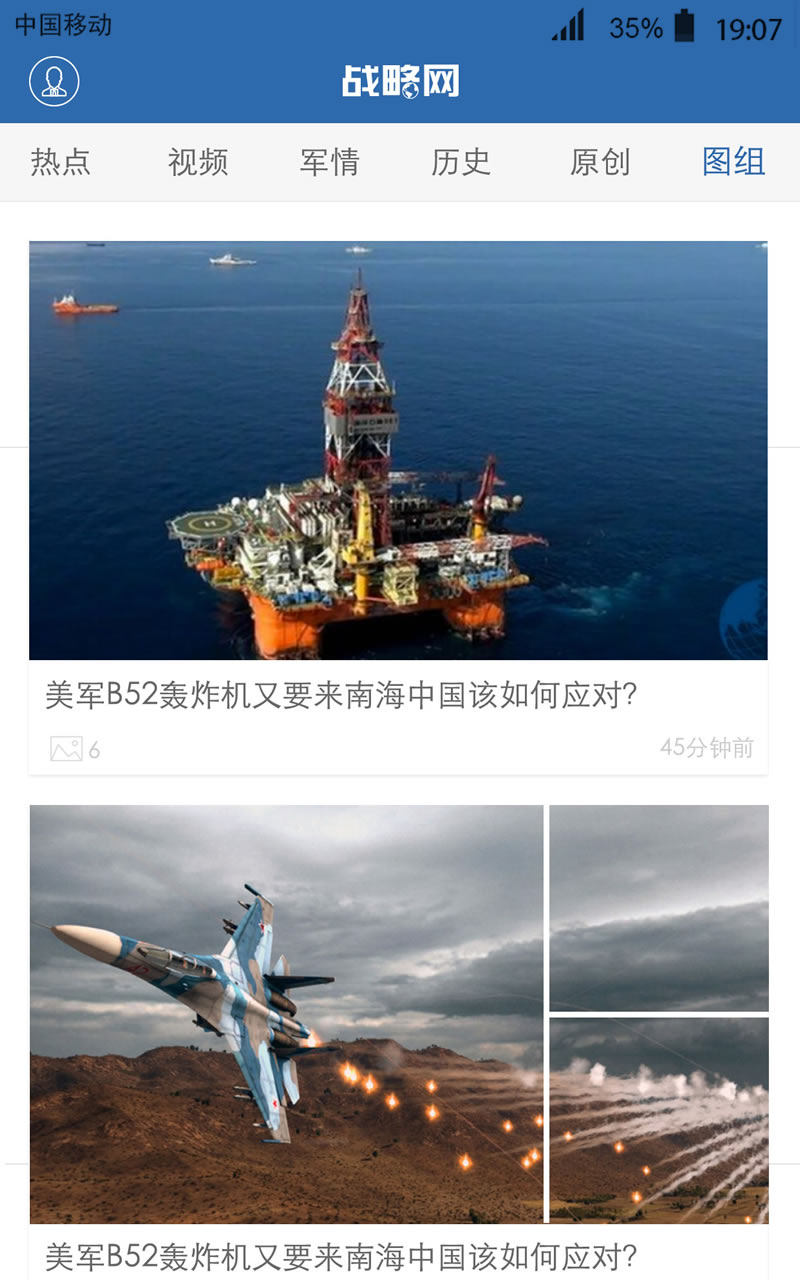Open the fighter jet photo gallery card
Image resolution: width=800 pixels, height=1280 pixels.
tap(288, 1014)
